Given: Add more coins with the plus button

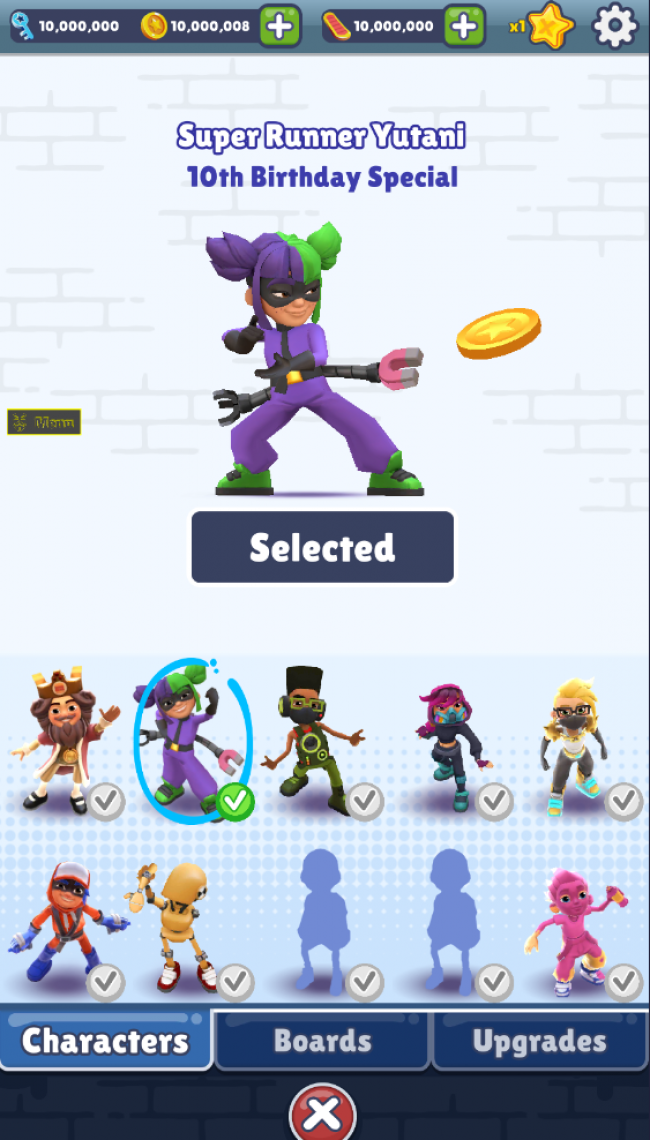Looking at the screenshot, I should pyautogui.click(x=280, y=26).
